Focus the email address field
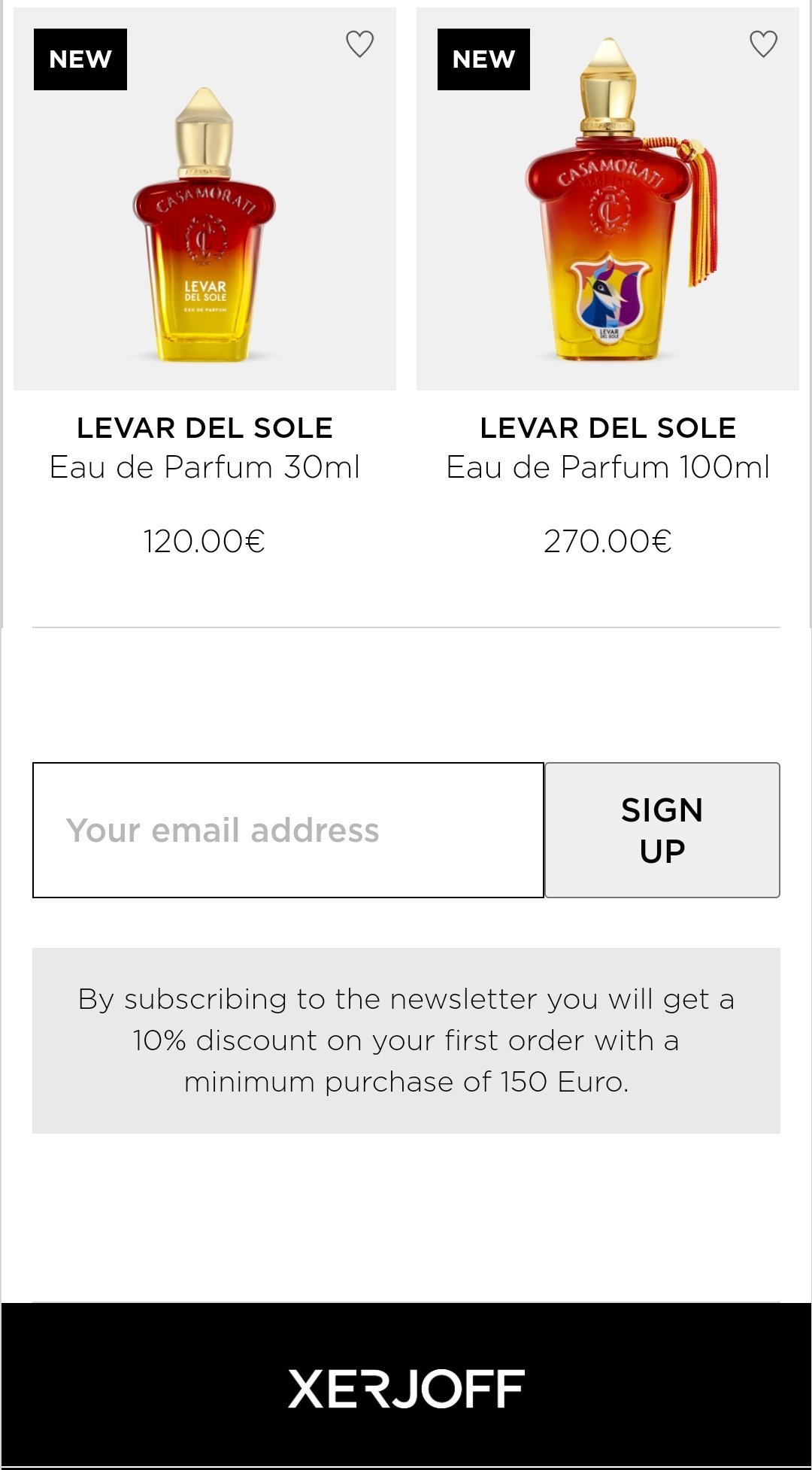 coord(288,830)
